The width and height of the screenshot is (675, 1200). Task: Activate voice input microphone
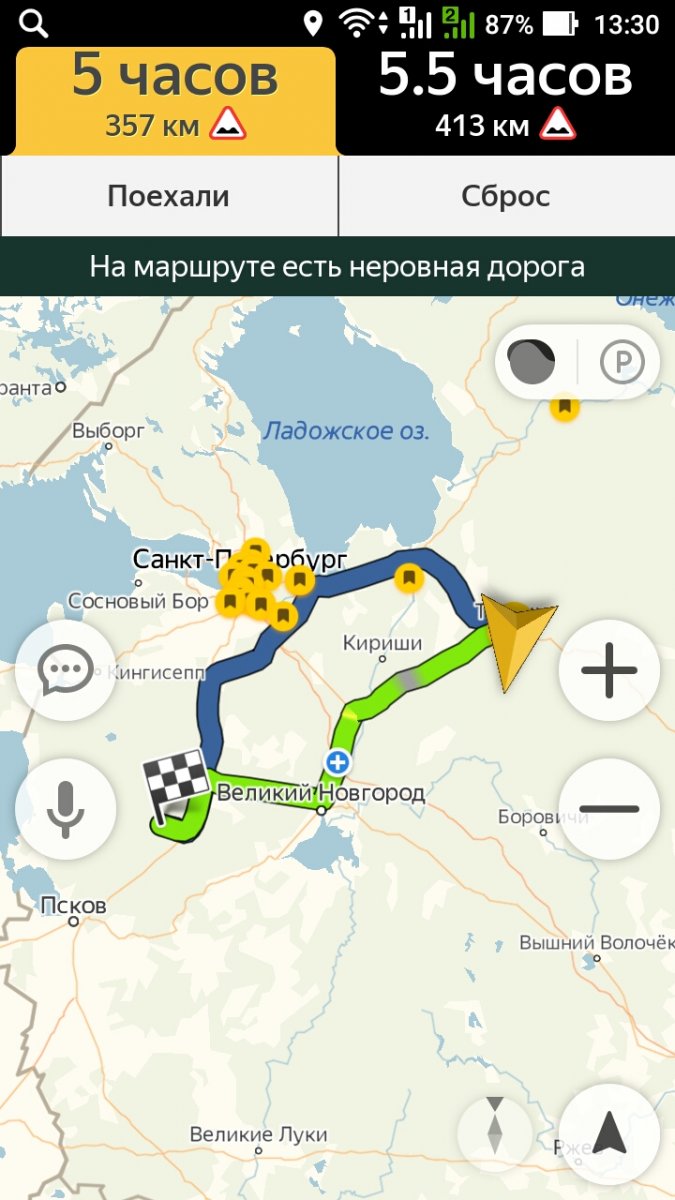(66, 809)
